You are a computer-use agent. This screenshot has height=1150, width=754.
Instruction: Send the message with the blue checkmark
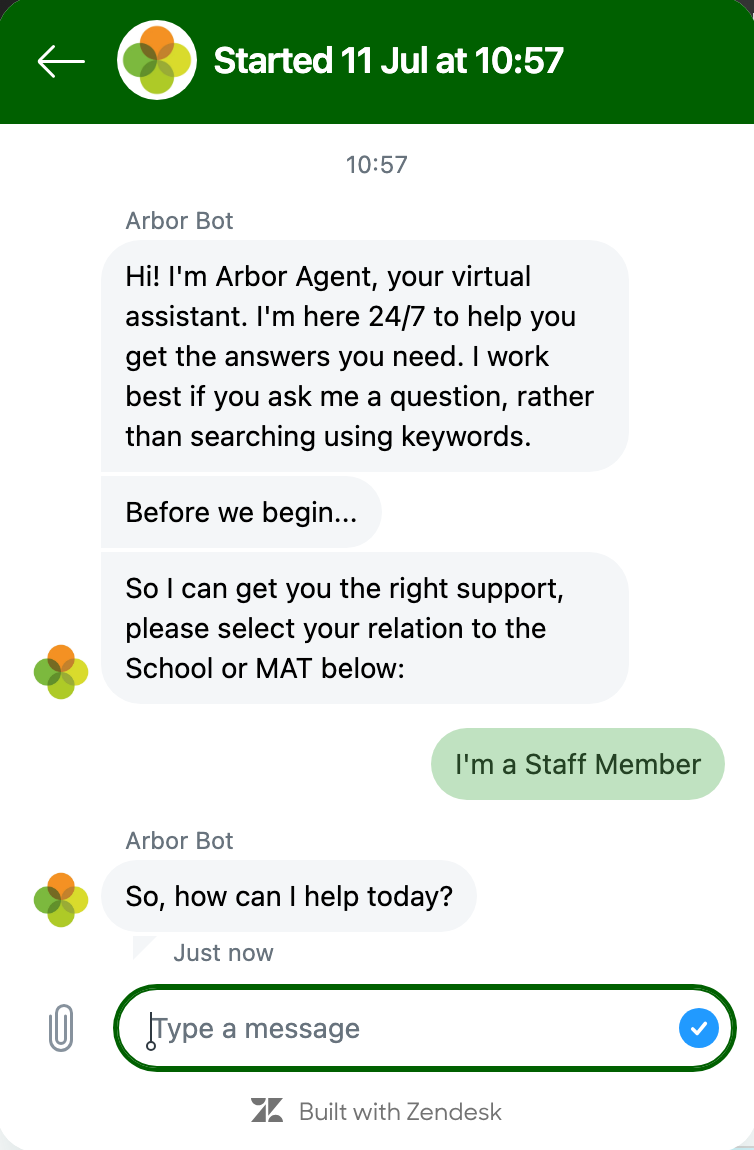click(x=698, y=1027)
